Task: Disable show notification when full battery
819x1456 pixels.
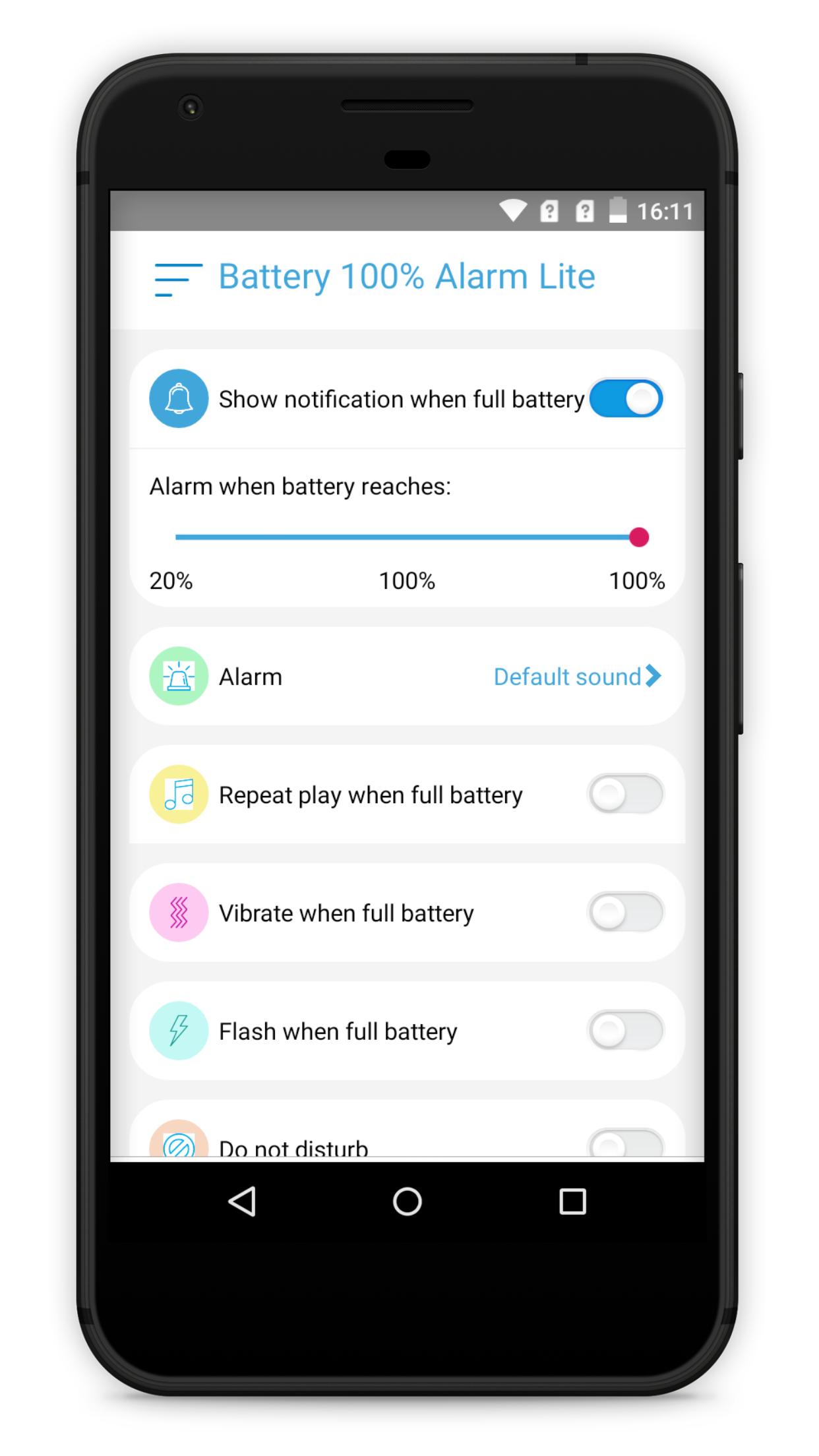Action: click(x=626, y=399)
